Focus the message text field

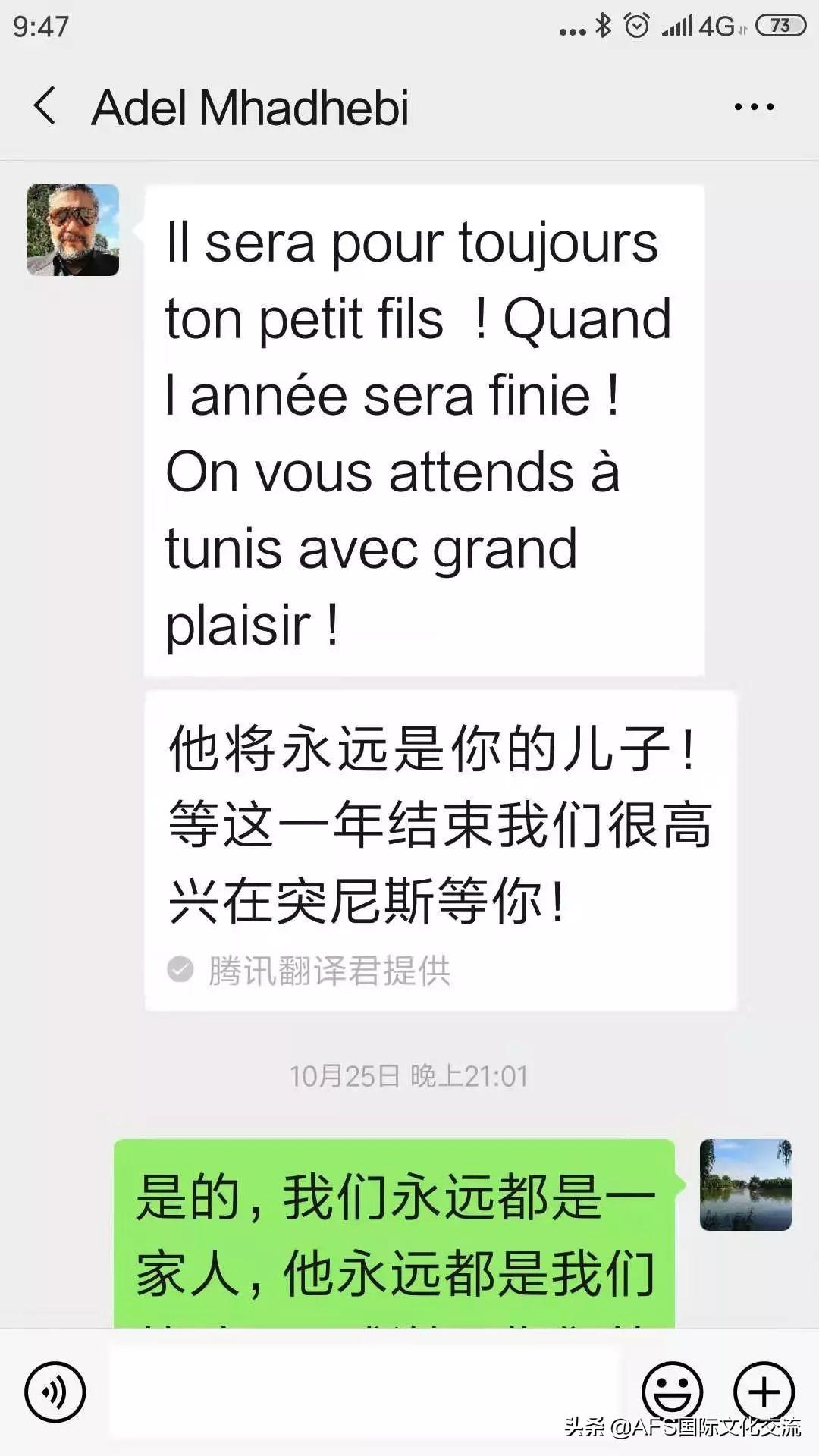[x=364, y=1392]
